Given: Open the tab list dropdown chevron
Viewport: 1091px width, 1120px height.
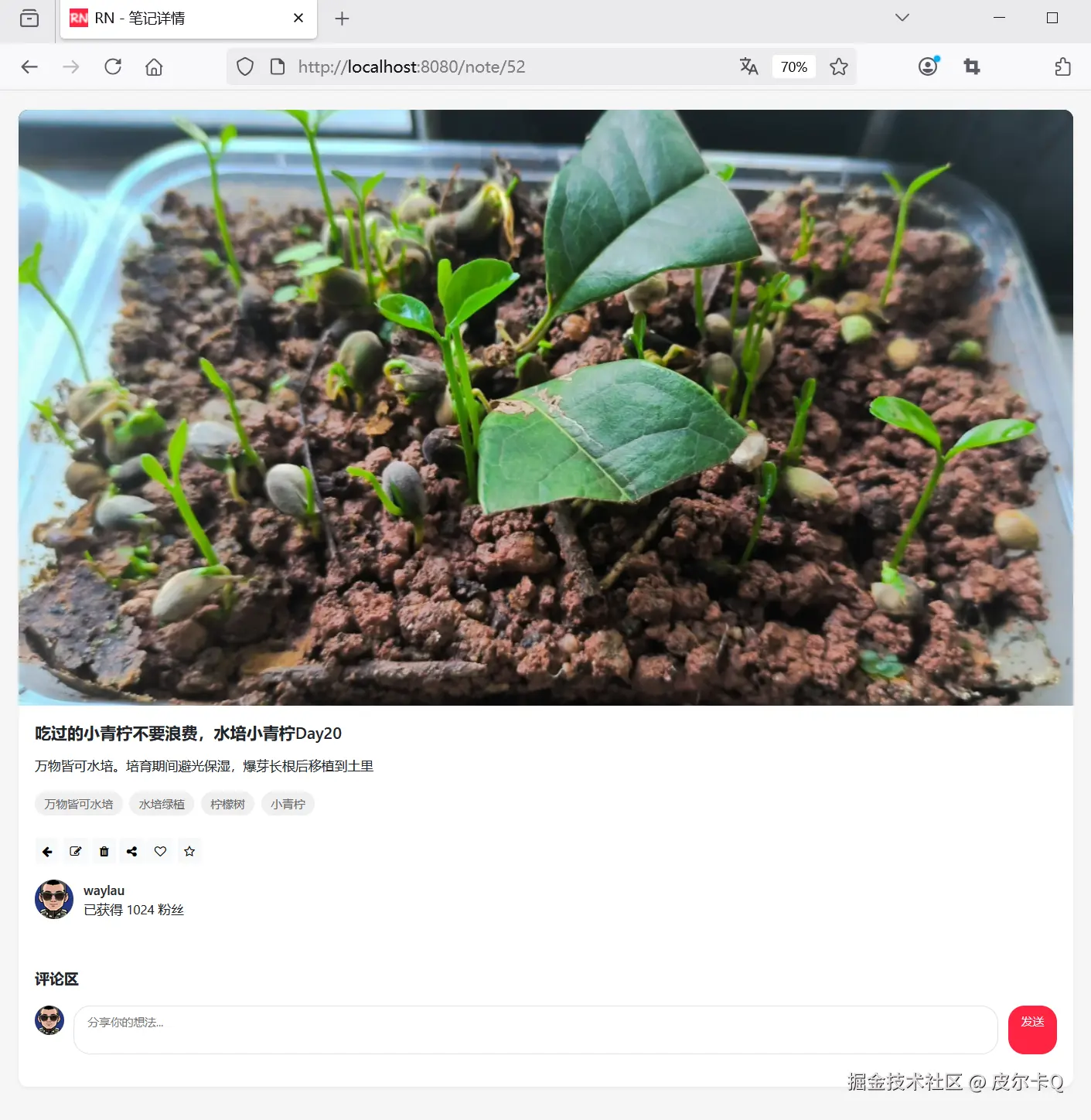Looking at the screenshot, I should pyautogui.click(x=902, y=17).
